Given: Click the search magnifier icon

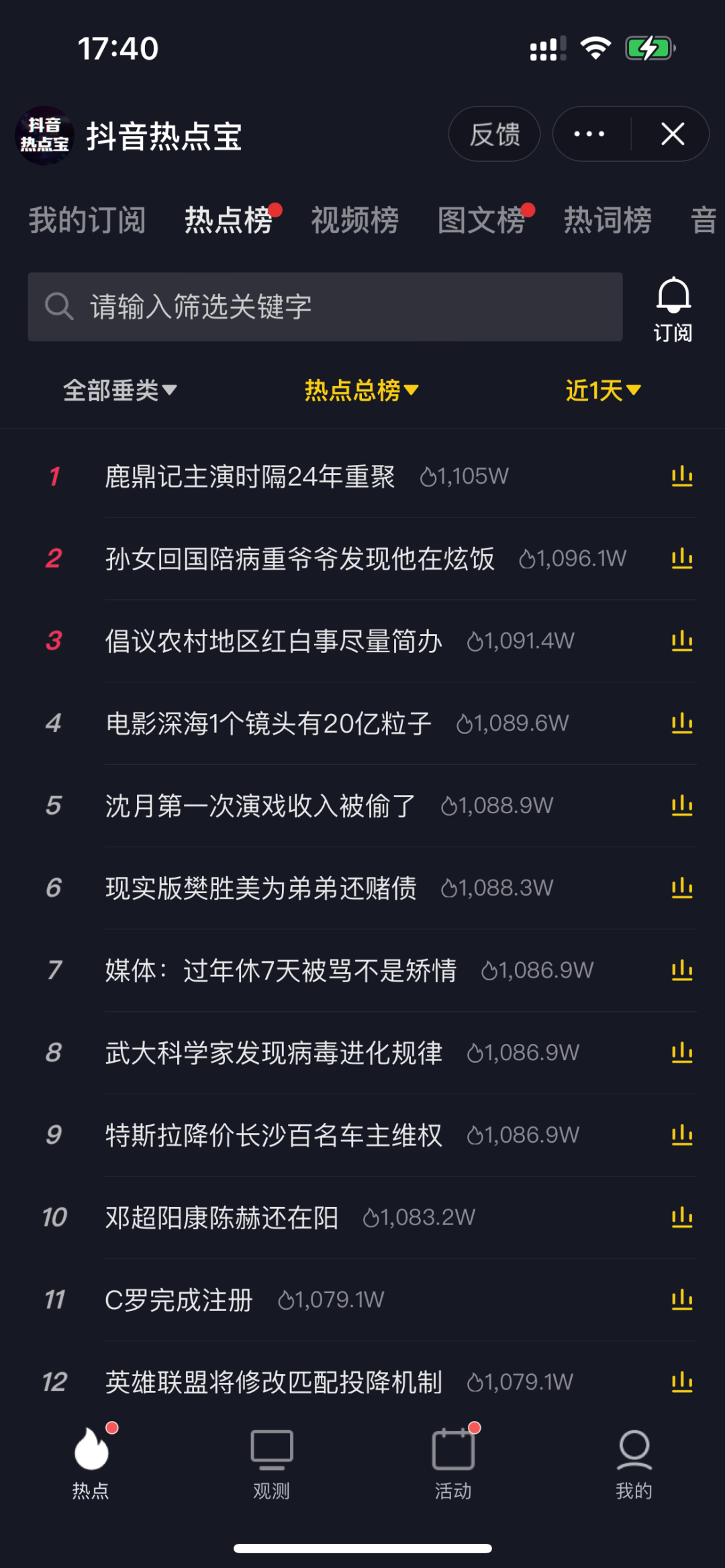Looking at the screenshot, I should point(59,307).
